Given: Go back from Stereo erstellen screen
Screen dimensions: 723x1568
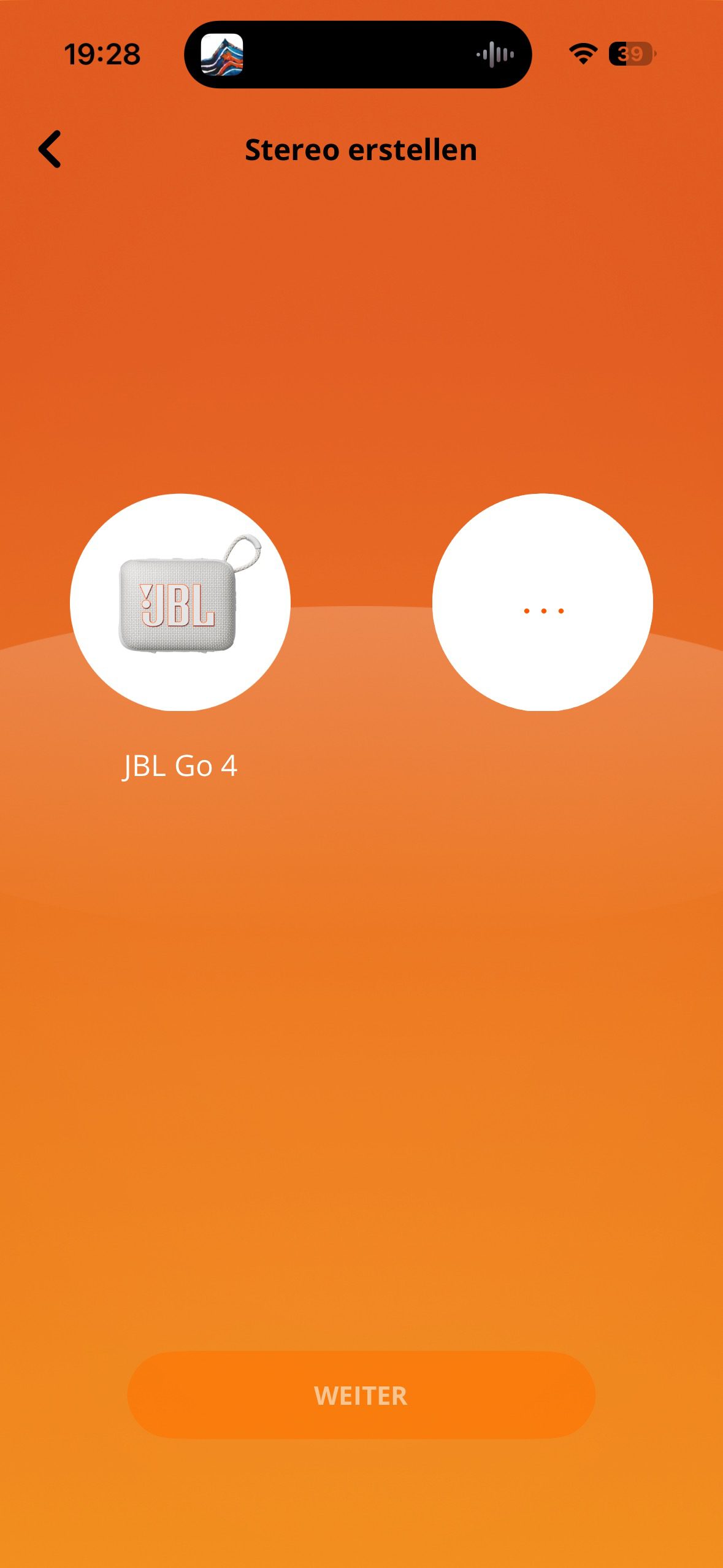Looking at the screenshot, I should tap(50, 149).
